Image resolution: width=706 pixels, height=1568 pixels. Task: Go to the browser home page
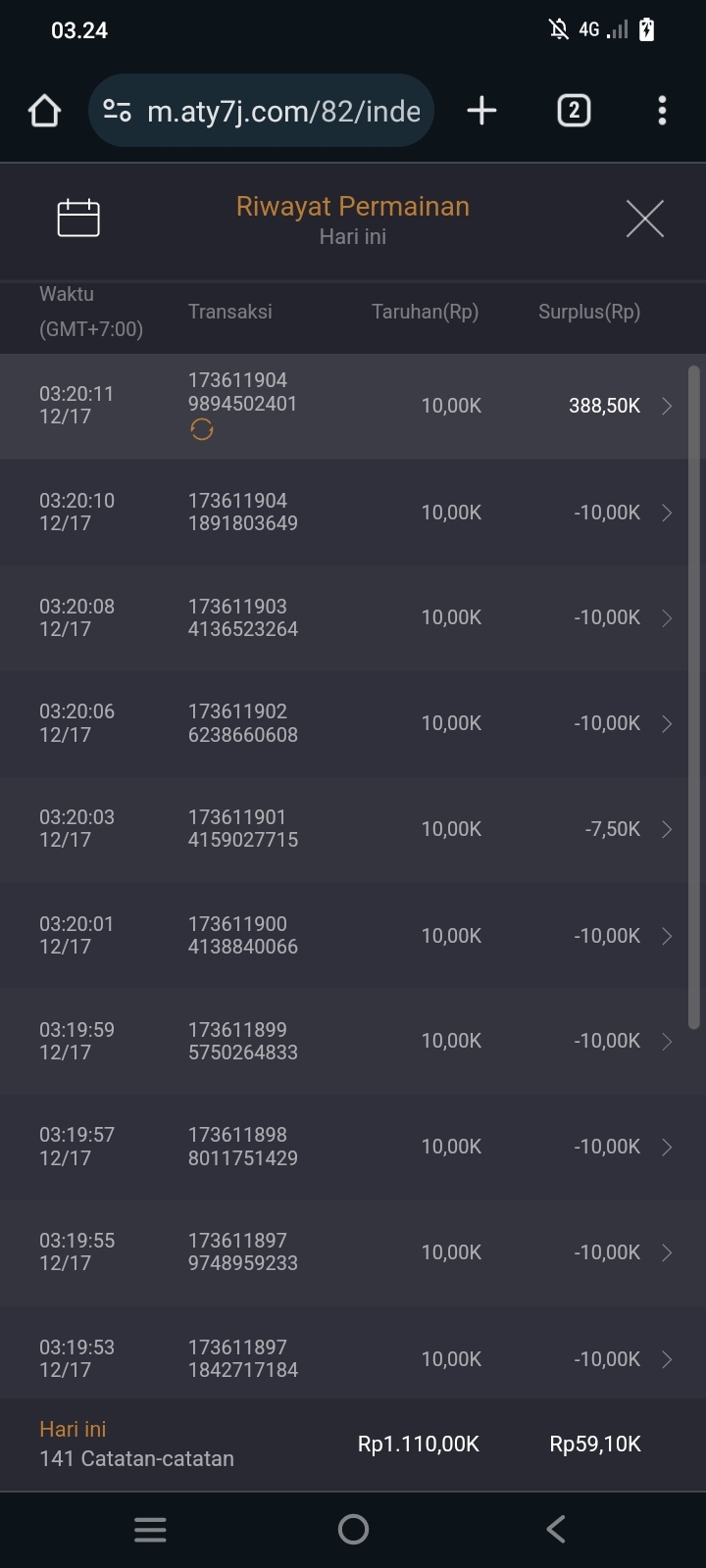[x=45, y=111]
